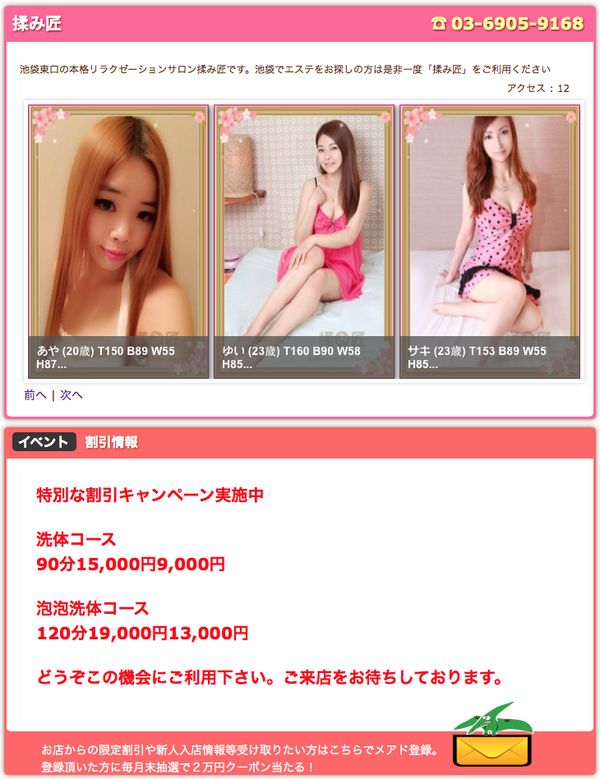The width and height of the screenshot is (600, 779).
Task: Open あや's profile card
Action: point(118,240)
